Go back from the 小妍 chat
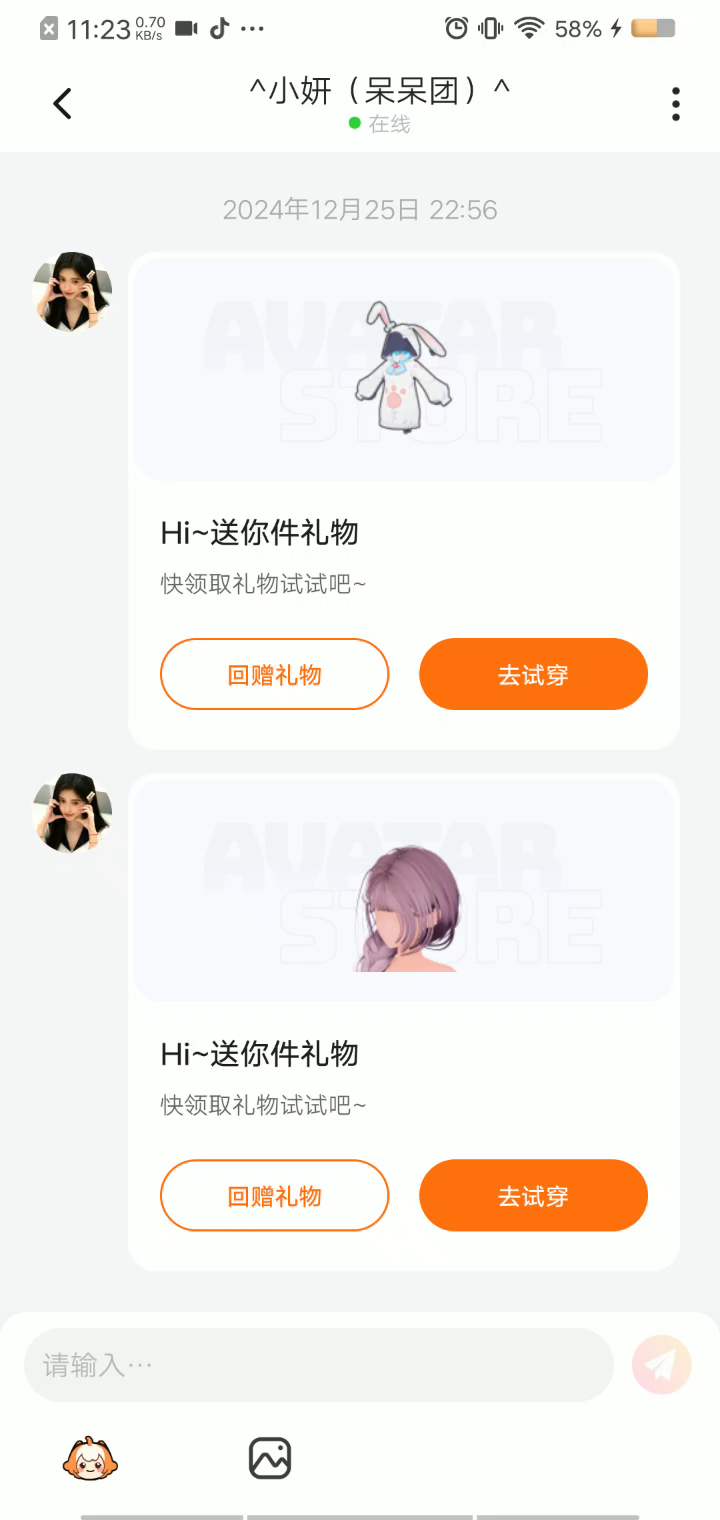Screen dimensions: 720x1520 pos(62,103)
